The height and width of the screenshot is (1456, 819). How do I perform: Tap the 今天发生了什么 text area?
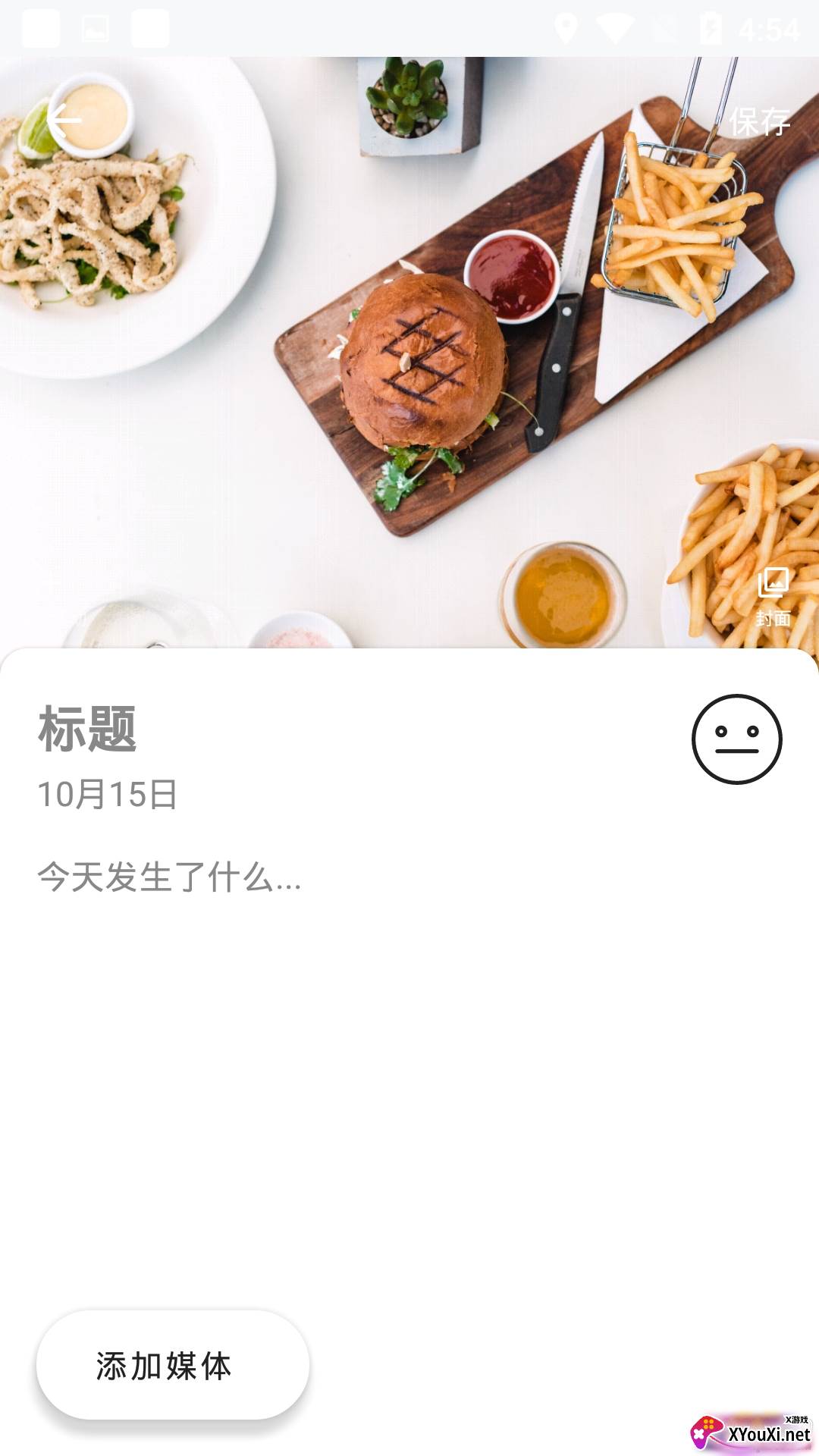pos(167,878)
